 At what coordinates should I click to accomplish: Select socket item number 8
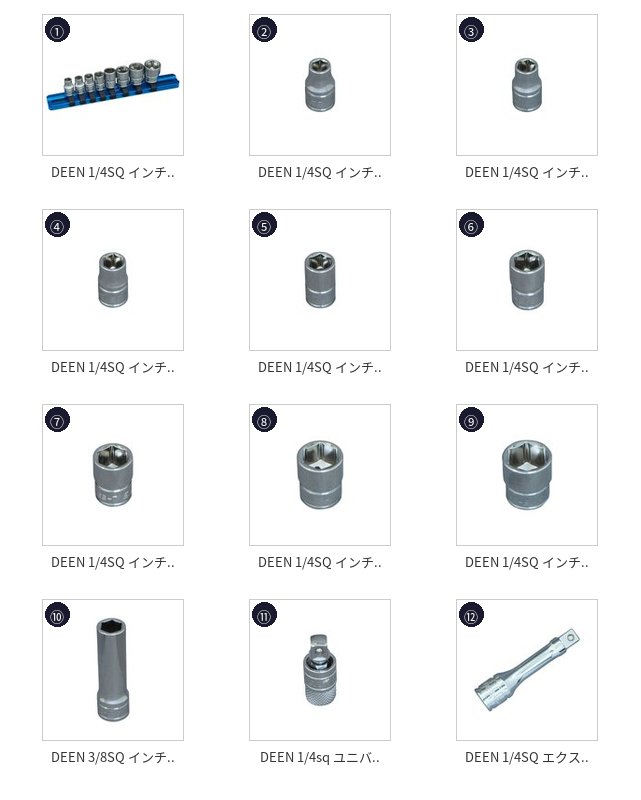tap(320, 475)
